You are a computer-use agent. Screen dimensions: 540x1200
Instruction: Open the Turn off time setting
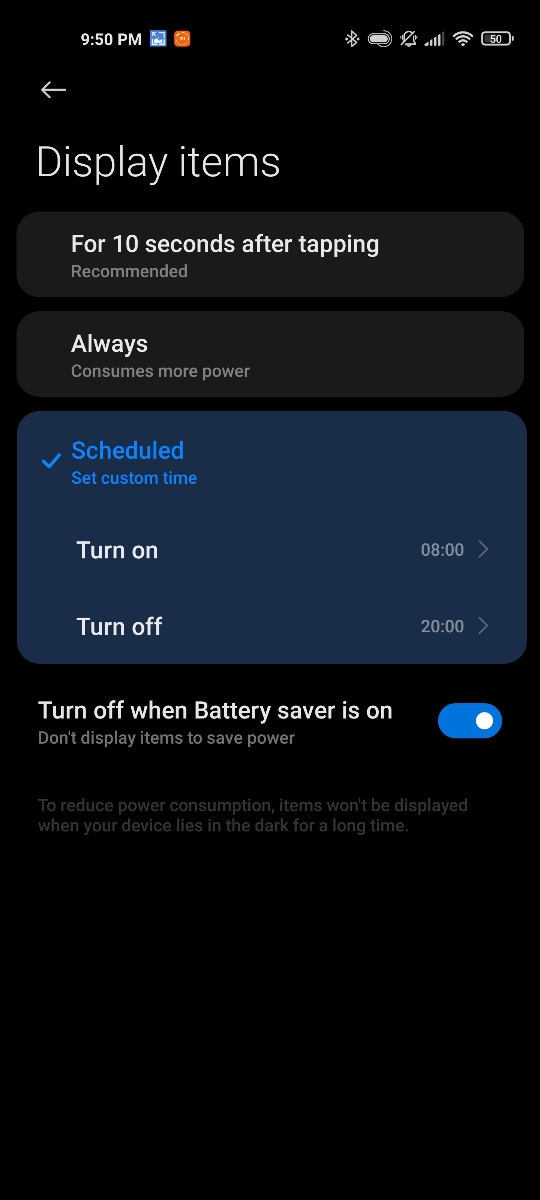[x=270, y=626]
